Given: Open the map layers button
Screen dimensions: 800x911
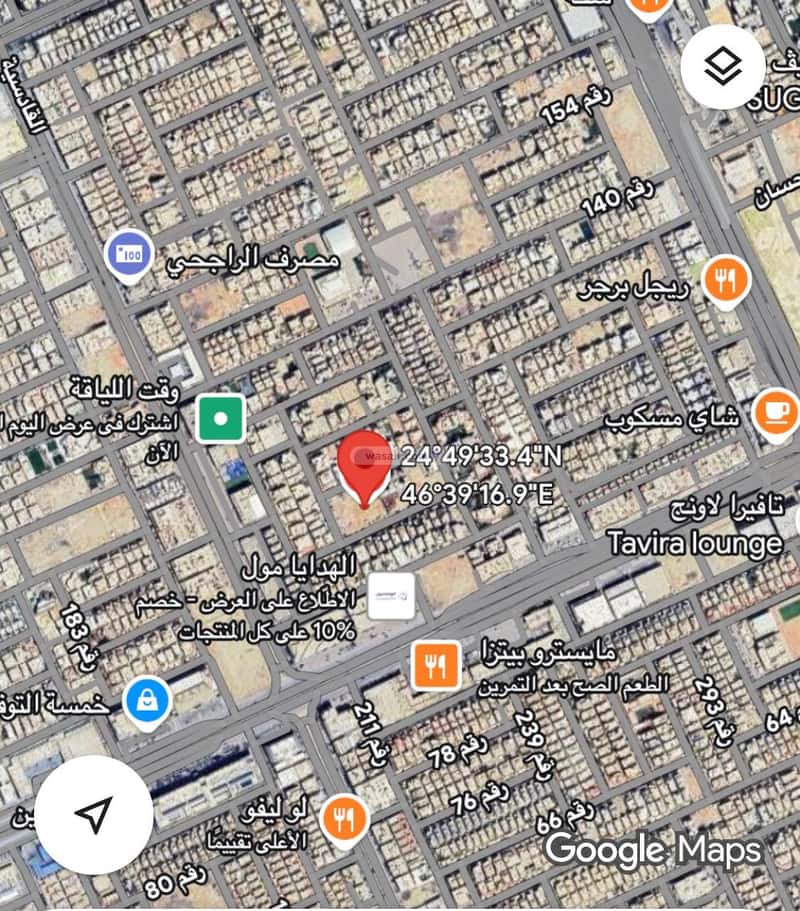Looking at the screenshot, I should point(723,67).
